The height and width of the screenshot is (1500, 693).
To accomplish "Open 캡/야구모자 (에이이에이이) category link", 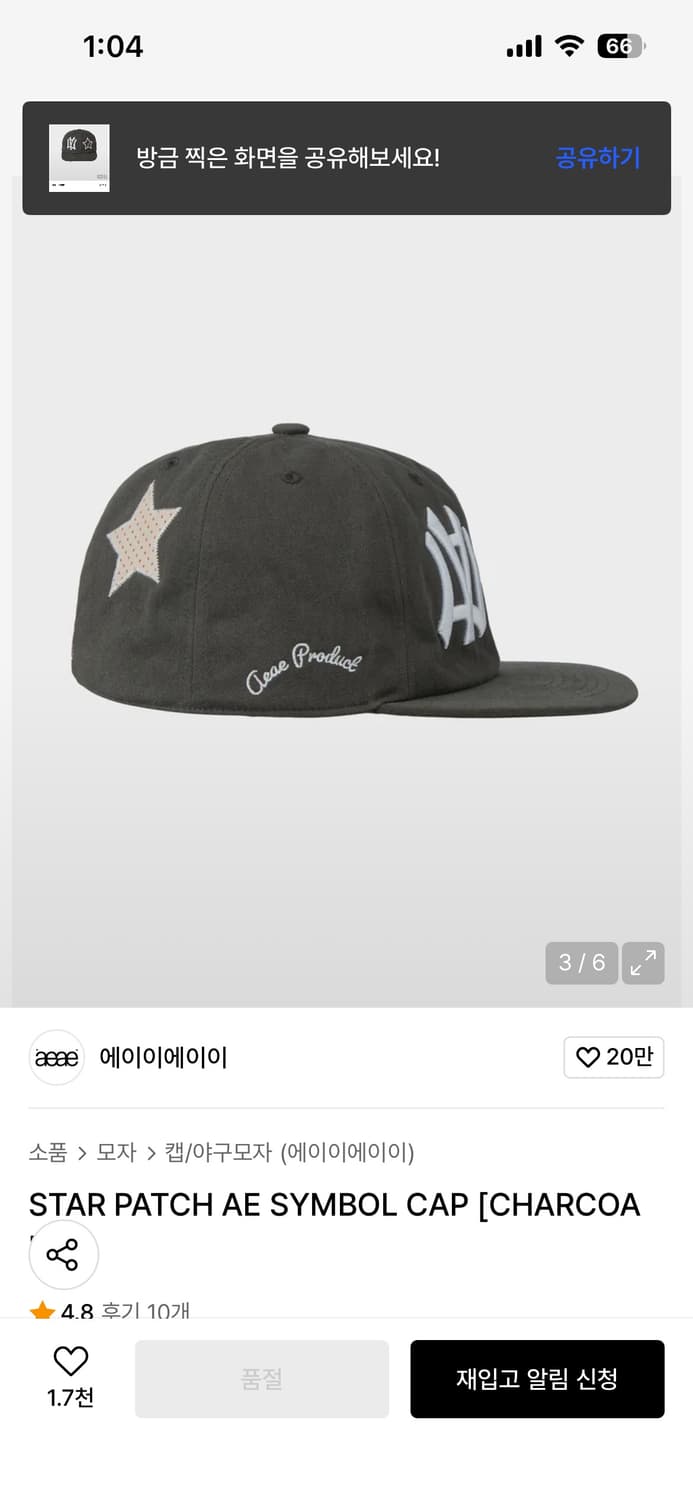I will pos(289,1152).
